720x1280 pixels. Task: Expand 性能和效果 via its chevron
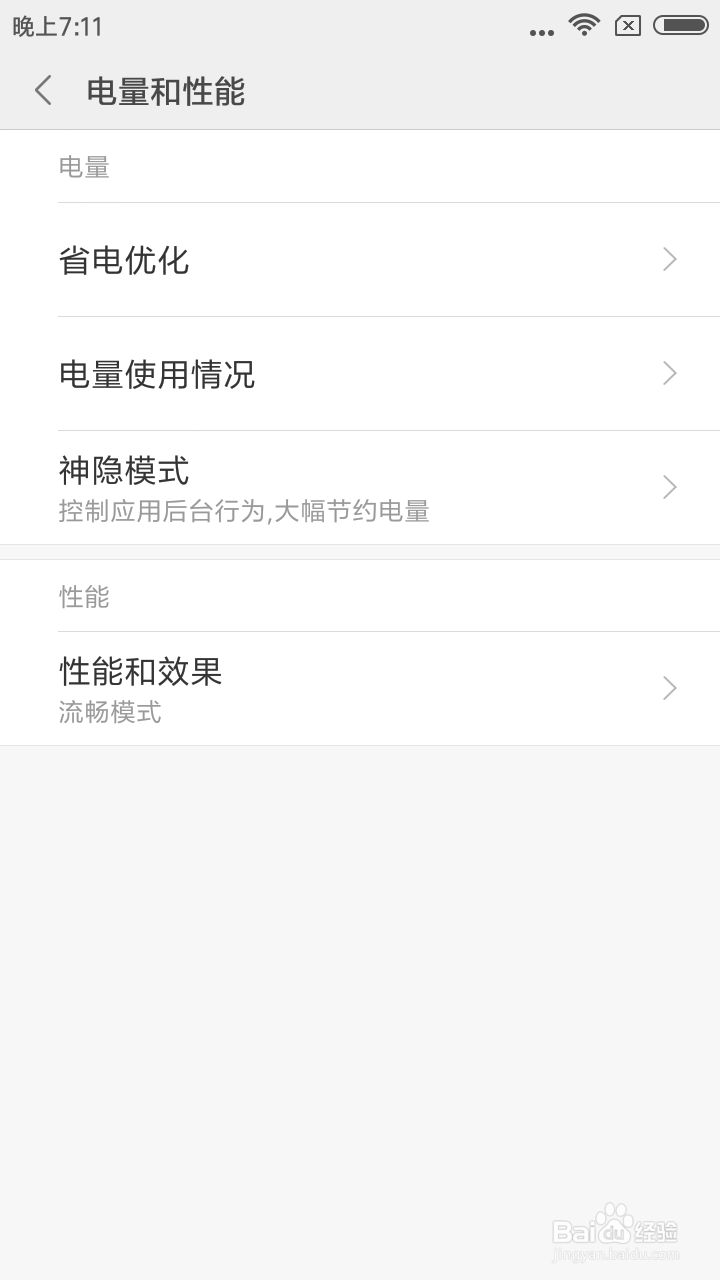[669, 688]
